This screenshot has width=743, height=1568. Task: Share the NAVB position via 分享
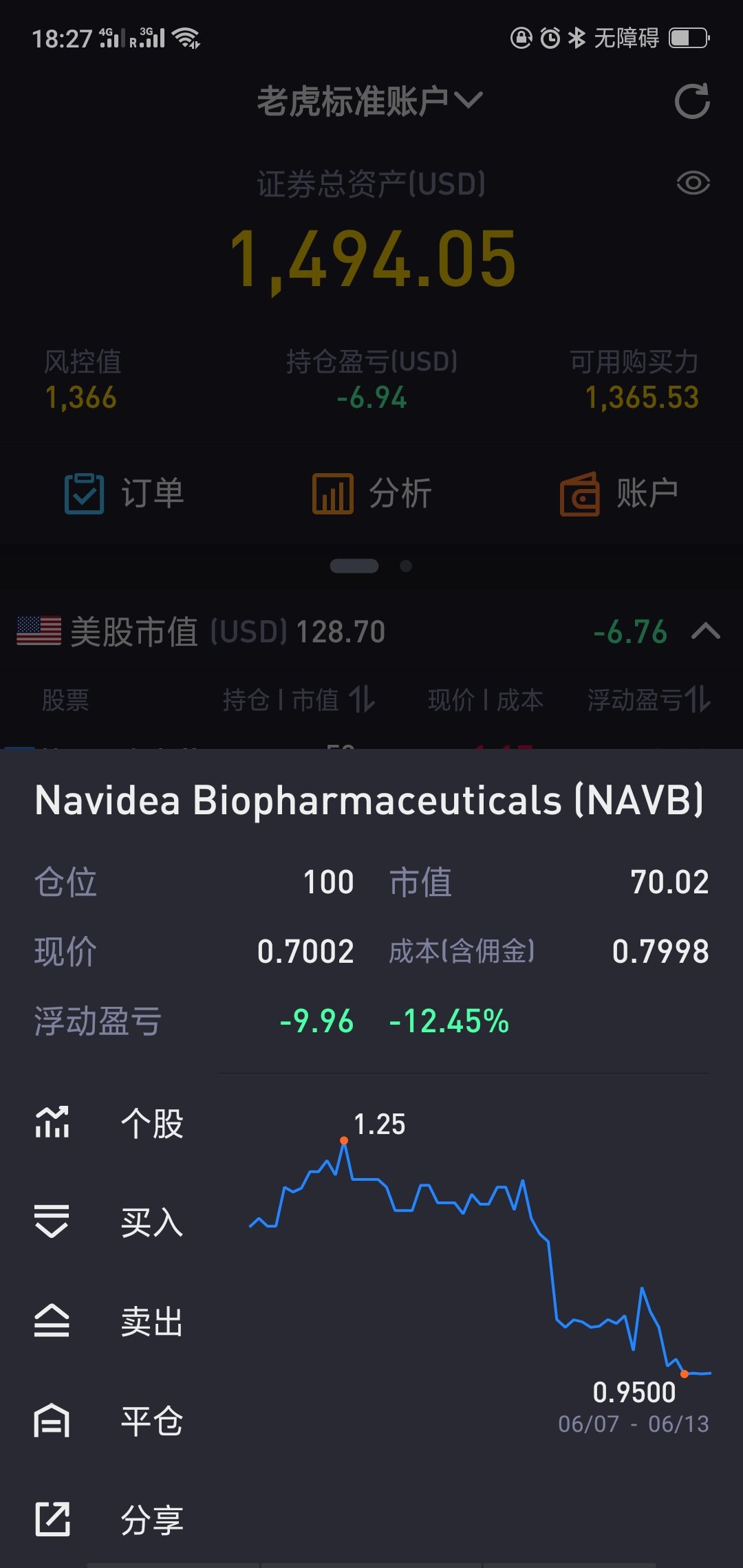[110, 1519]
